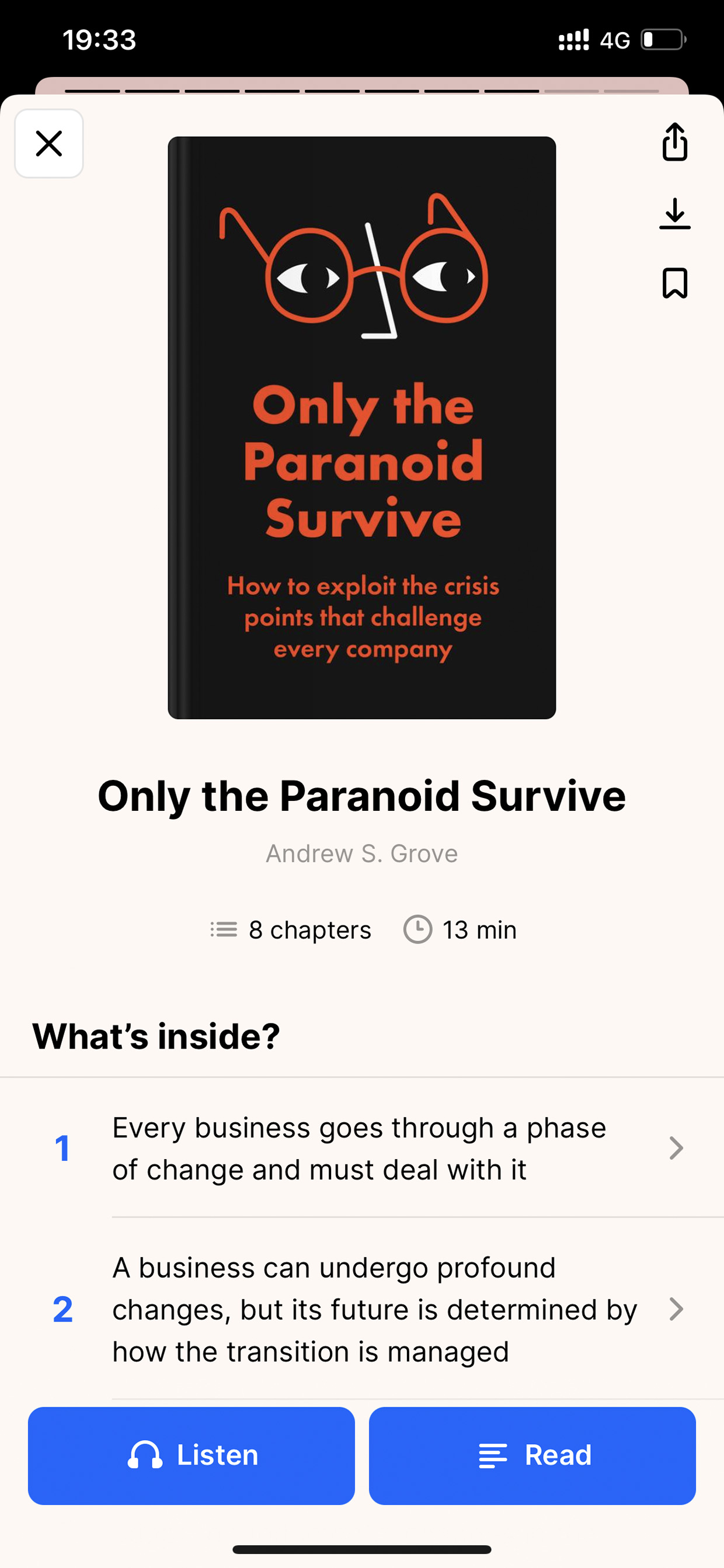Bookmark Only the Paranoid Survive

675,283
